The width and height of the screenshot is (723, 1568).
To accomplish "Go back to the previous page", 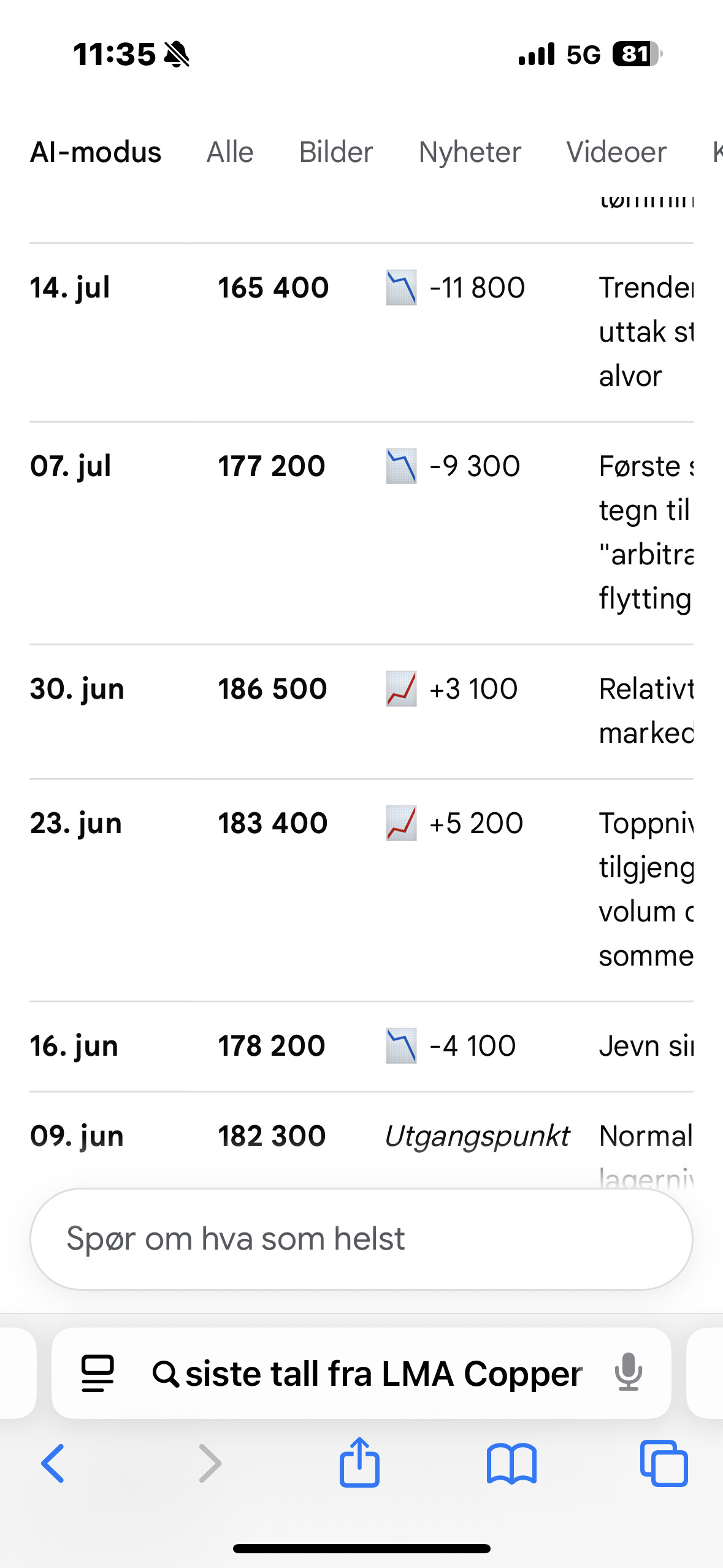I will click(53, 1464).
